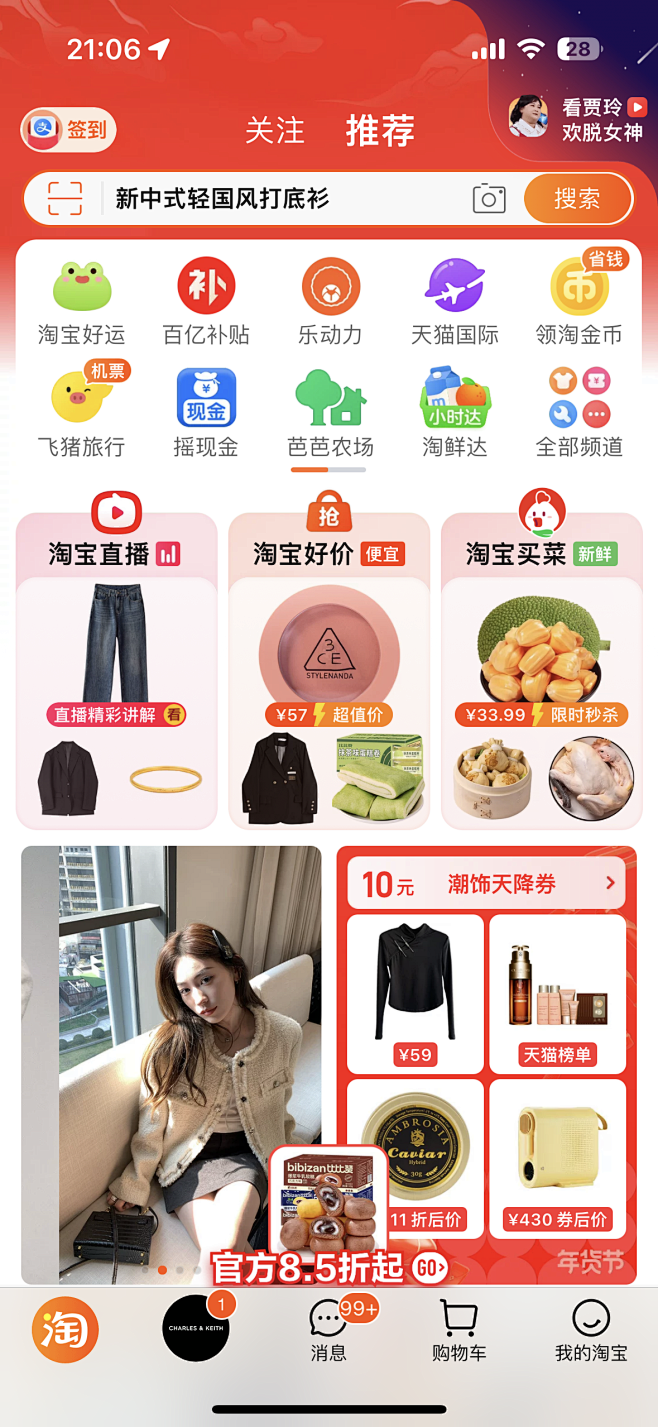Open the ¥59 black top product
Screen dimensions: 658x1427
click(414, 992)
